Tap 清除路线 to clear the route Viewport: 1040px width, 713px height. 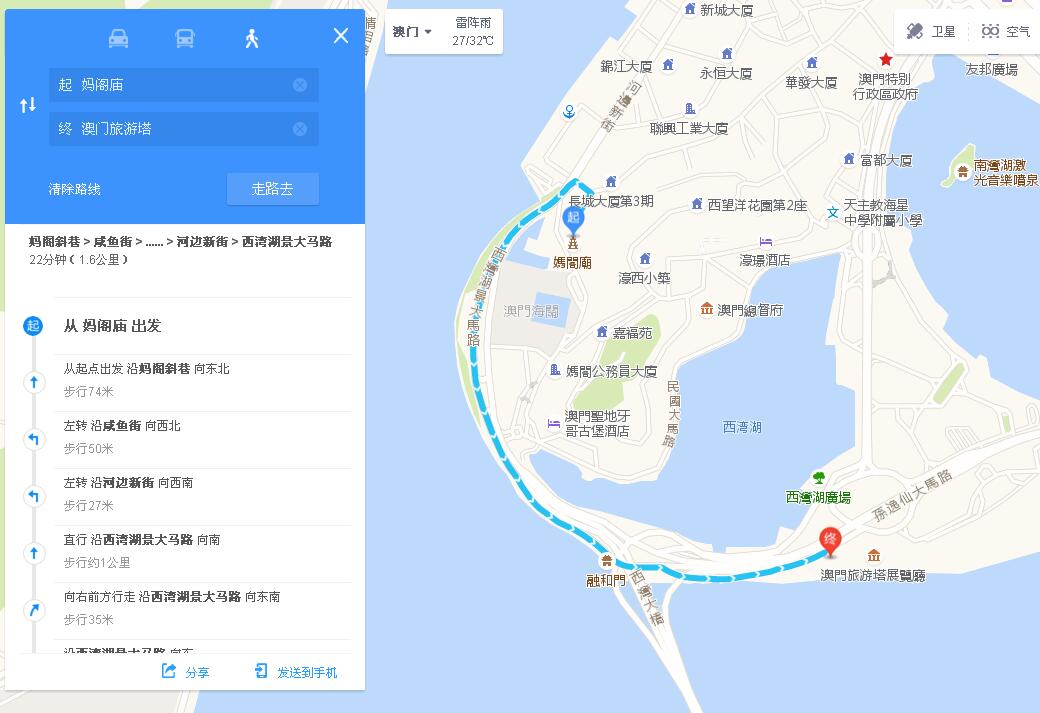74,189
